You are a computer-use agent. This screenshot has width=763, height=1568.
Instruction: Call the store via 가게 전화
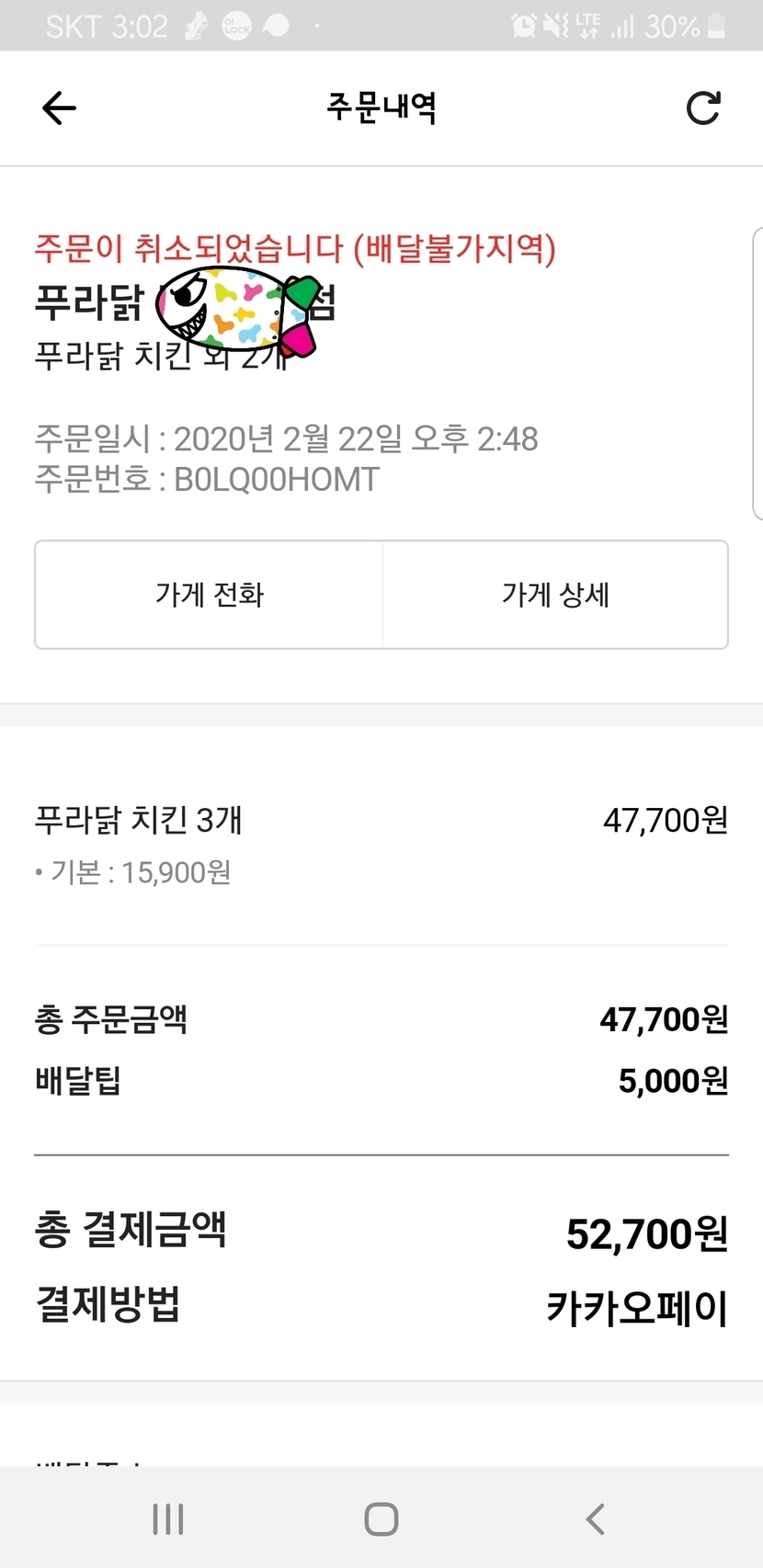(x=209, y=595)
